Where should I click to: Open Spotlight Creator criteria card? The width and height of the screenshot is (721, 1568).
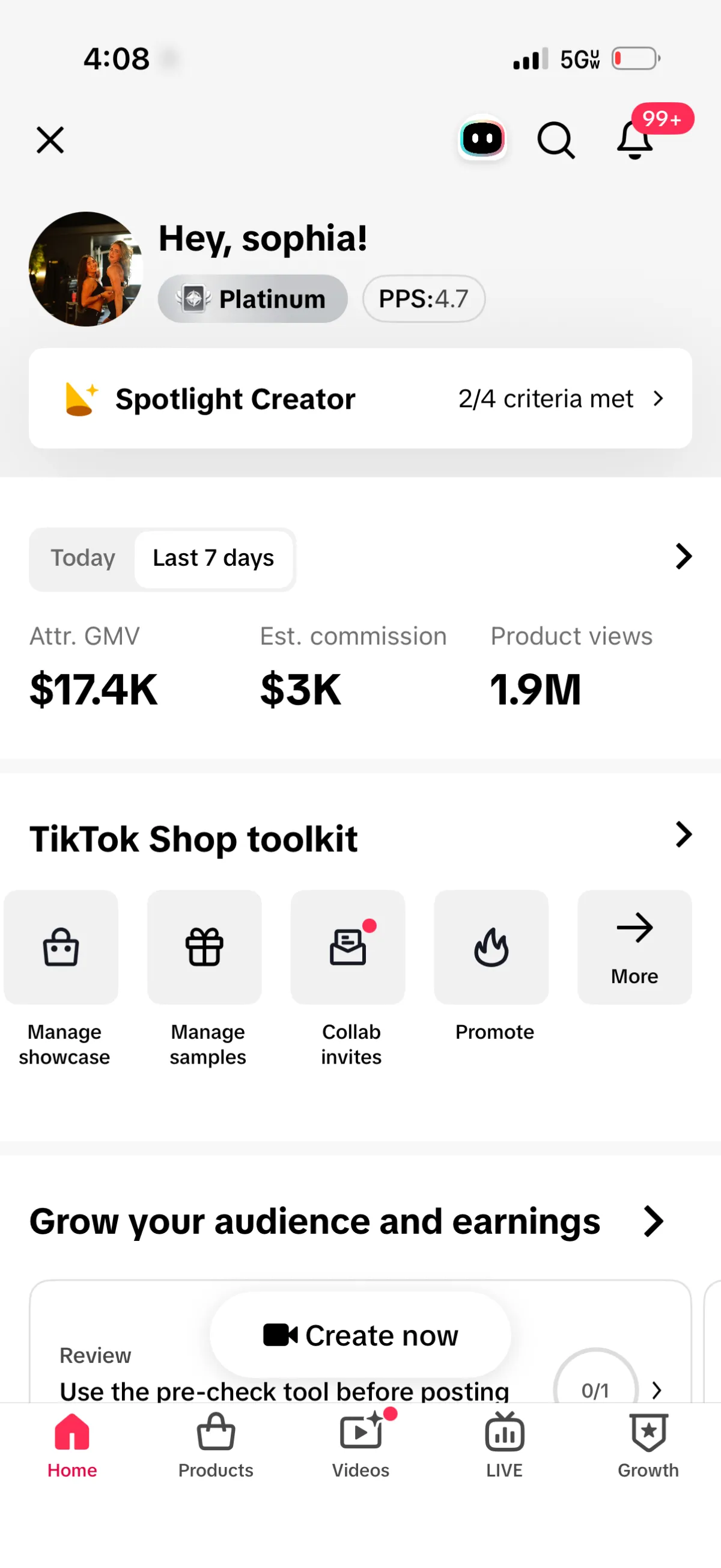(x=360, y=399)
